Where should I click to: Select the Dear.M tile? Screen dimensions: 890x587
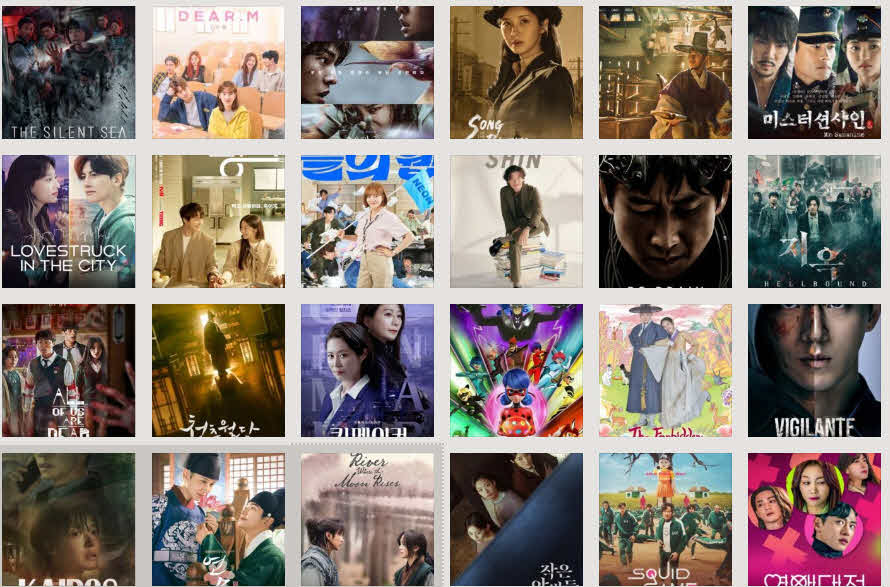coord(218,72)
